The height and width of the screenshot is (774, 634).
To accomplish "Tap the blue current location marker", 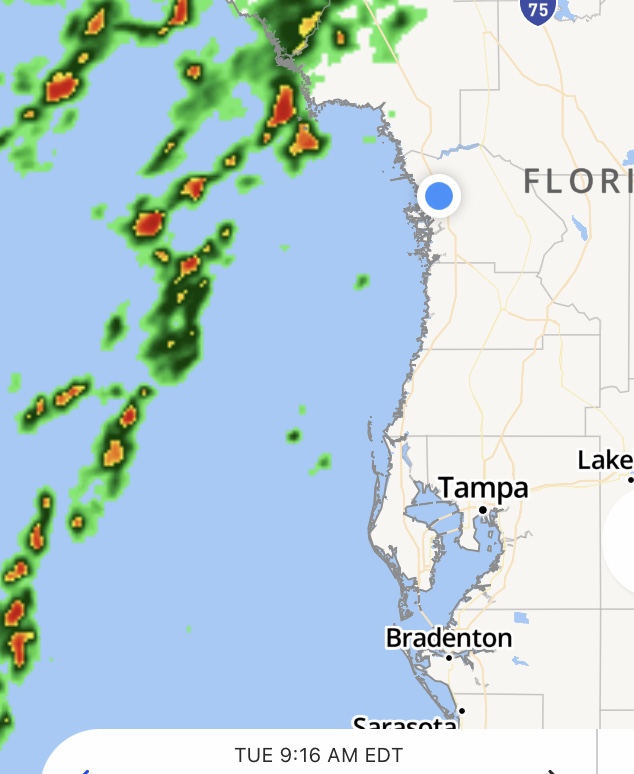I will point(439,195).
